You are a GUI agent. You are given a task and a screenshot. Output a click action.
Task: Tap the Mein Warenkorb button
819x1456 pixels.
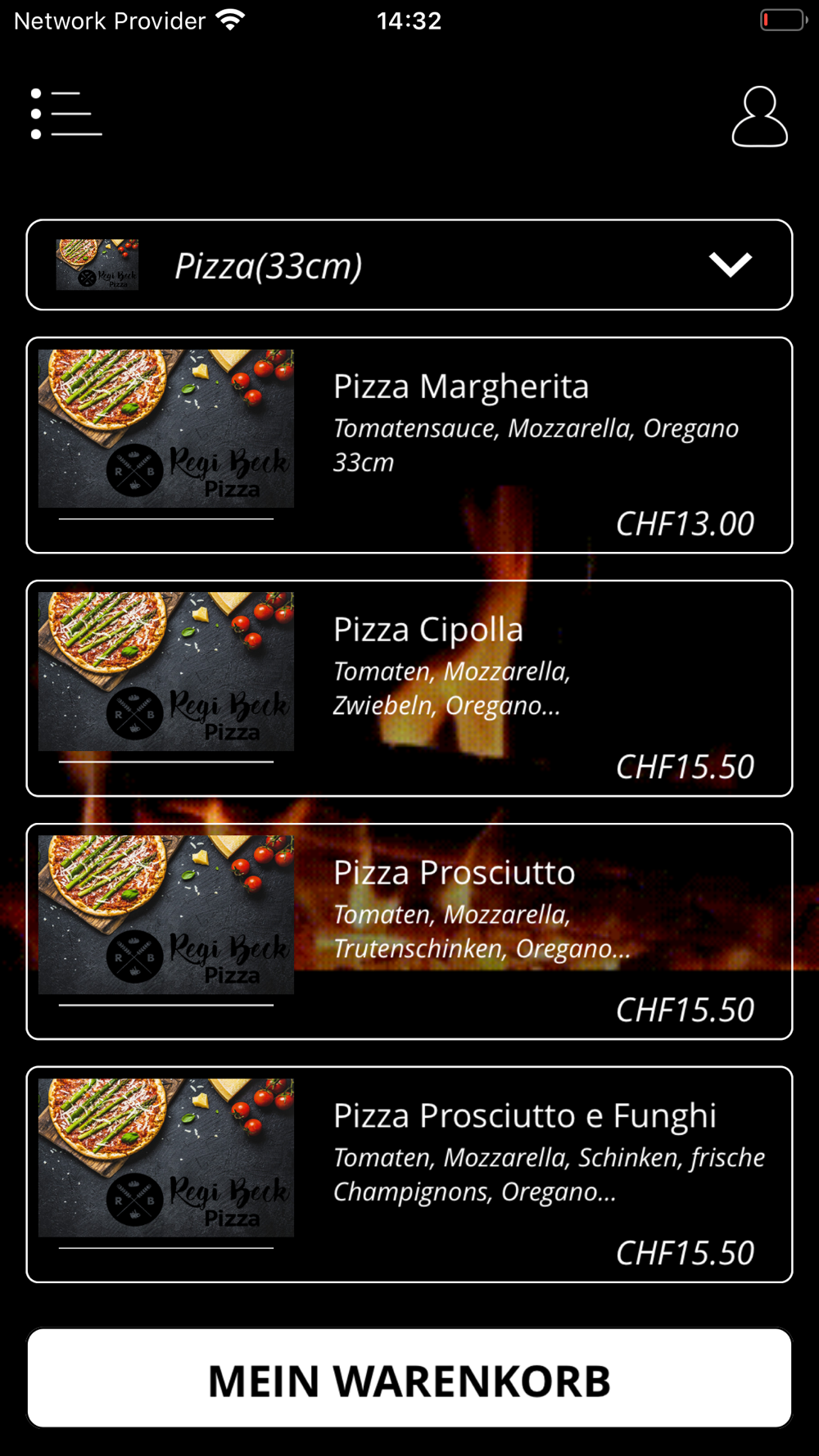(409, 1379)
